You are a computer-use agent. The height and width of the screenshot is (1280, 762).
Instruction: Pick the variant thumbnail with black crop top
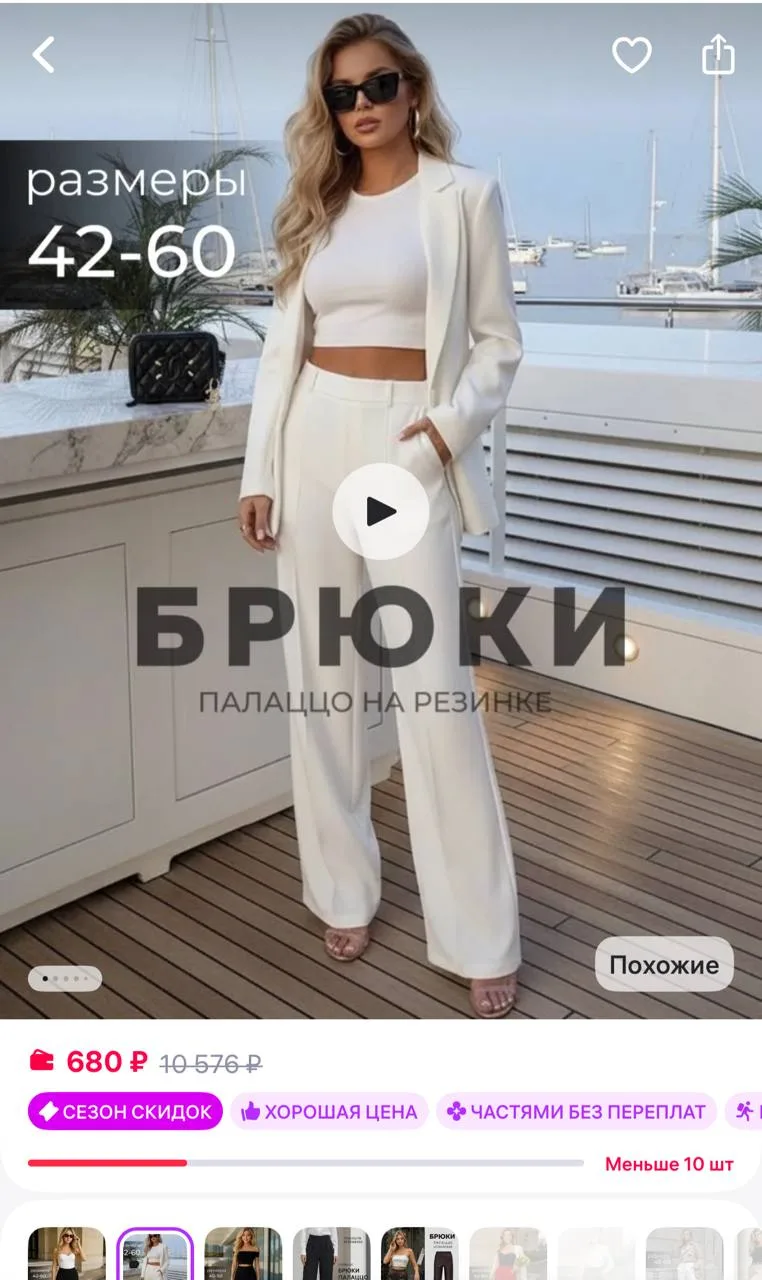pyautogui.click(x=243, y=1253)
